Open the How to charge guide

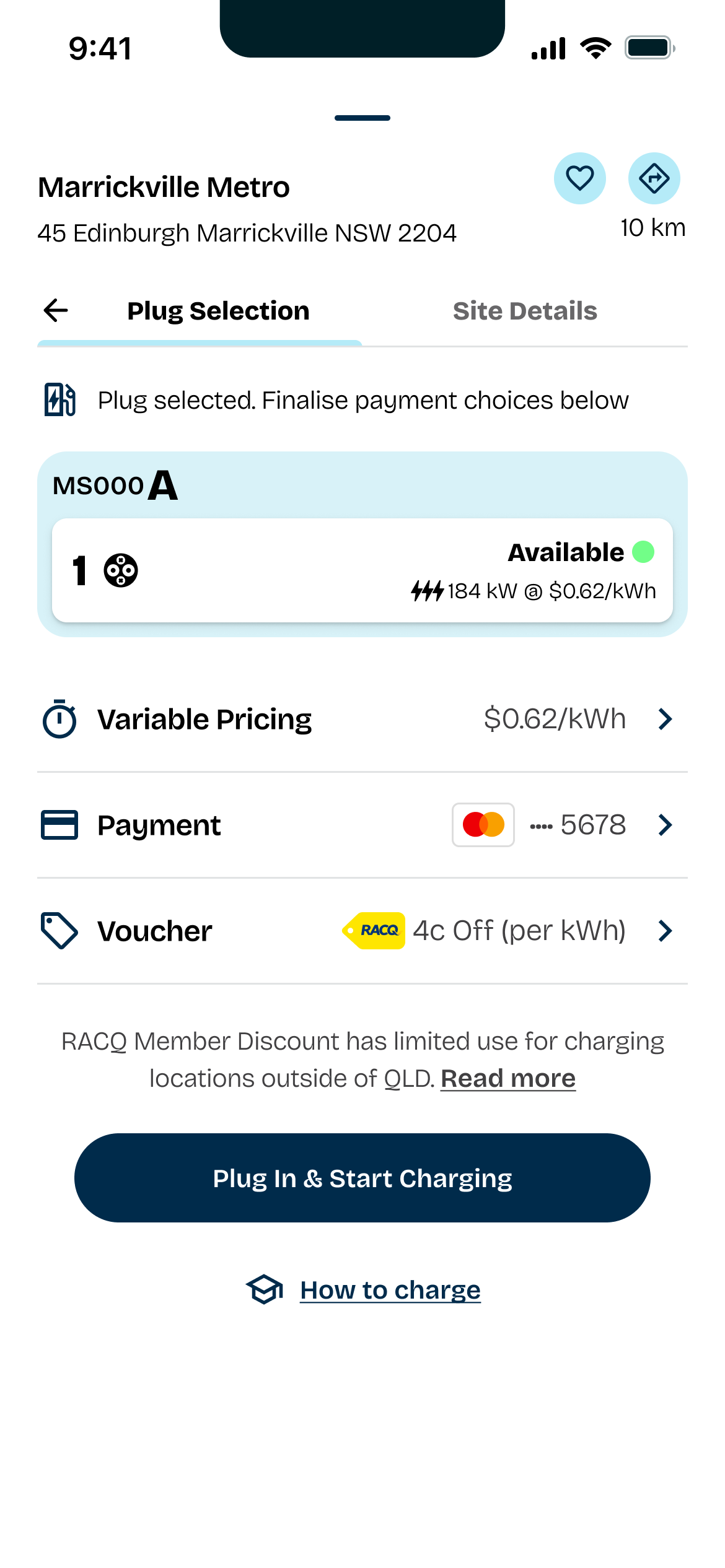pyautogui.click(x=390, y=1289)
